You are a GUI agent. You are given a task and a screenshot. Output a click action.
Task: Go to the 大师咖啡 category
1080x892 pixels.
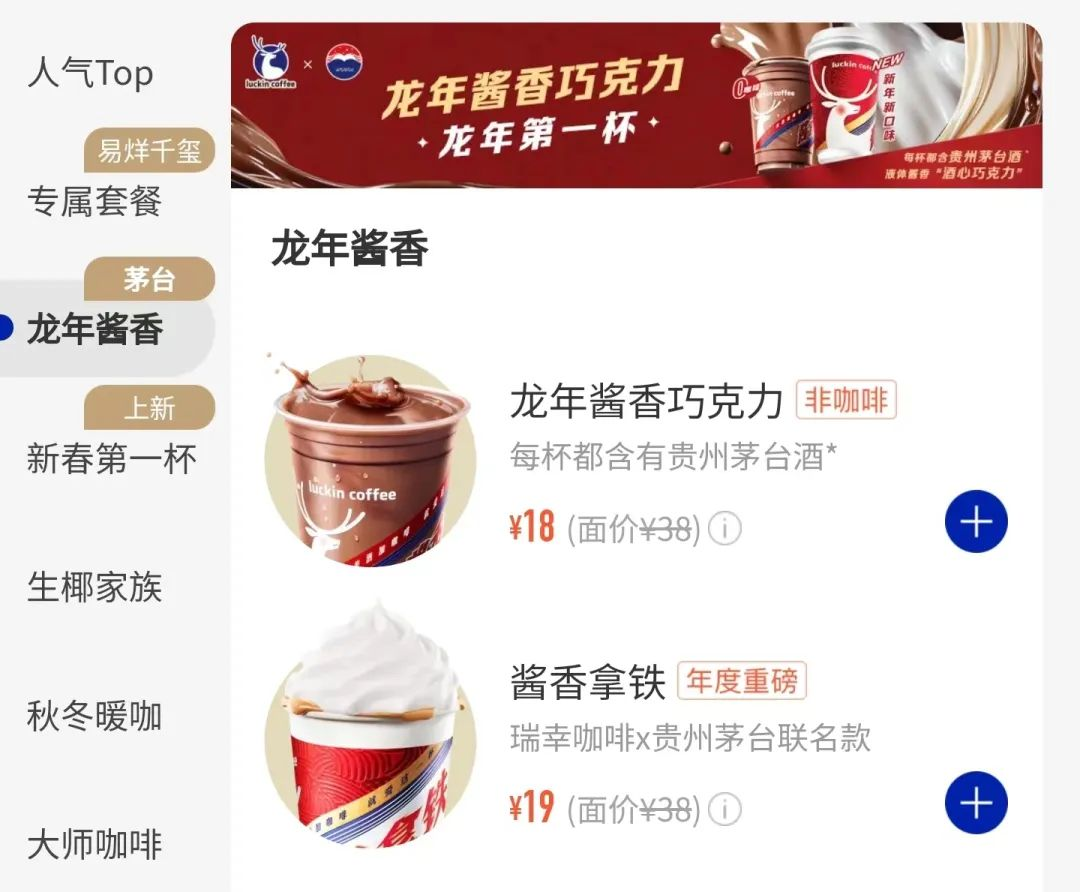point(94,844)
